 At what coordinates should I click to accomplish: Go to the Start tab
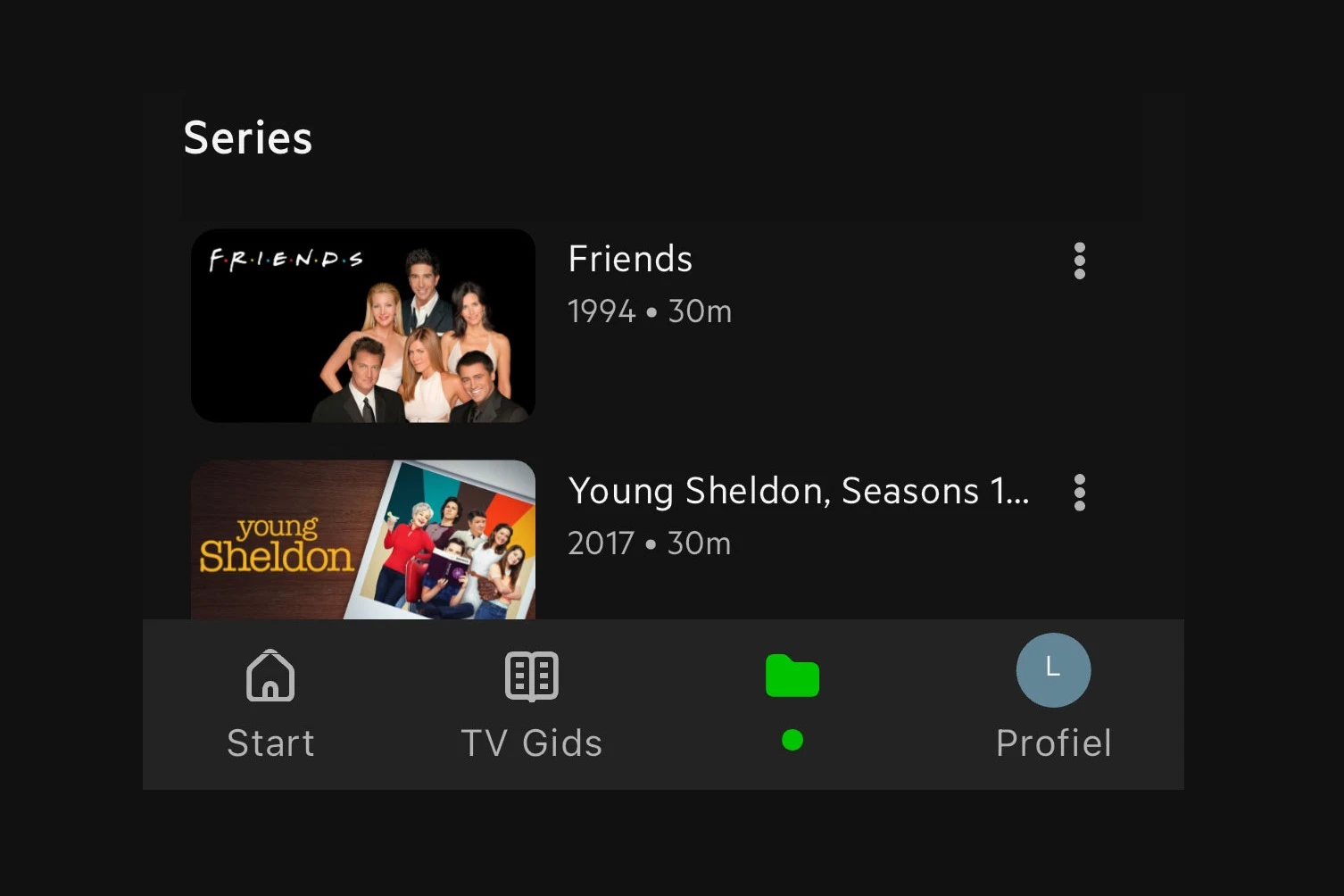pos(270,704)
